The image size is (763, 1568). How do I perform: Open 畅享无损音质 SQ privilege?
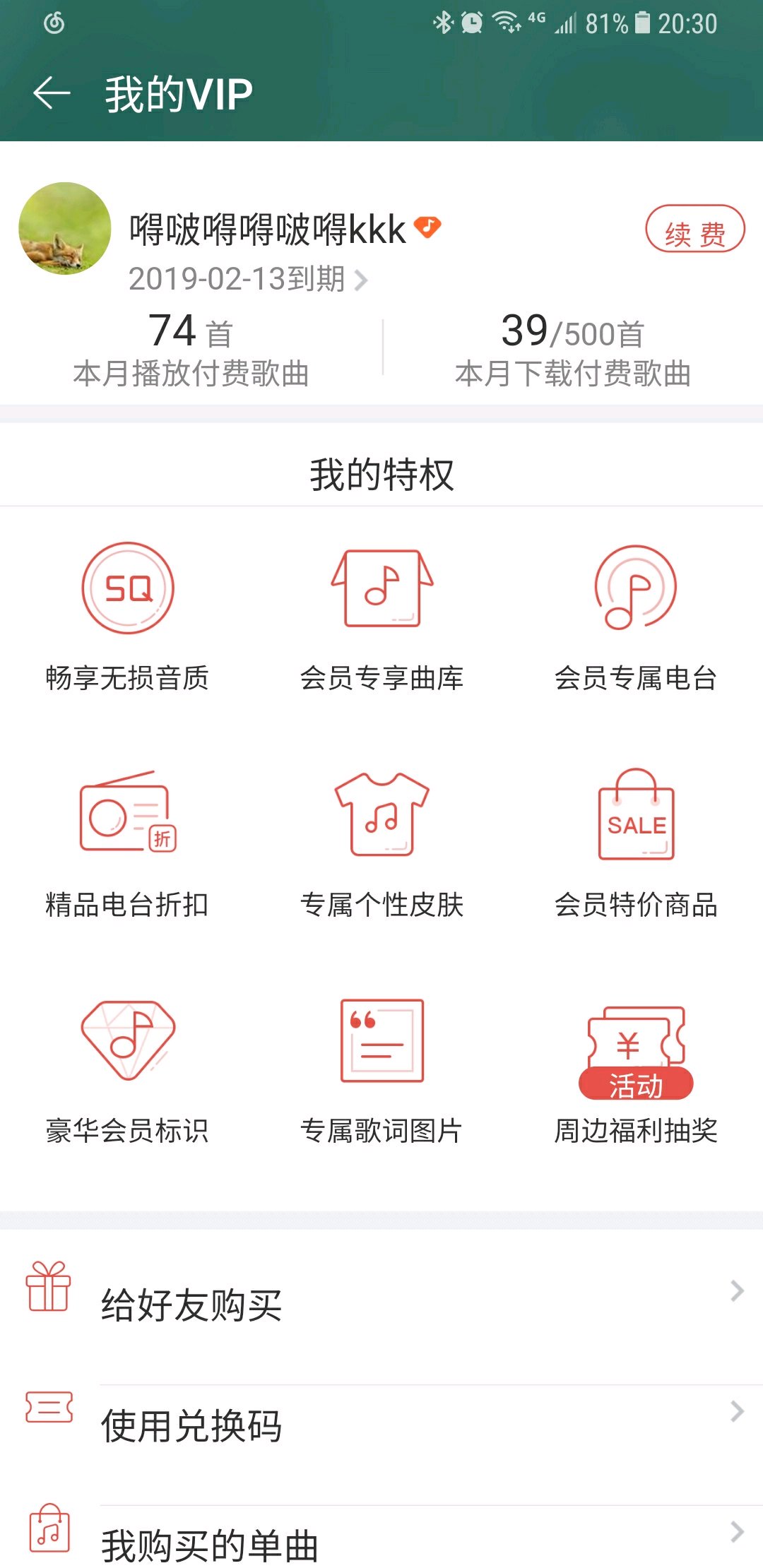point(127,614)
